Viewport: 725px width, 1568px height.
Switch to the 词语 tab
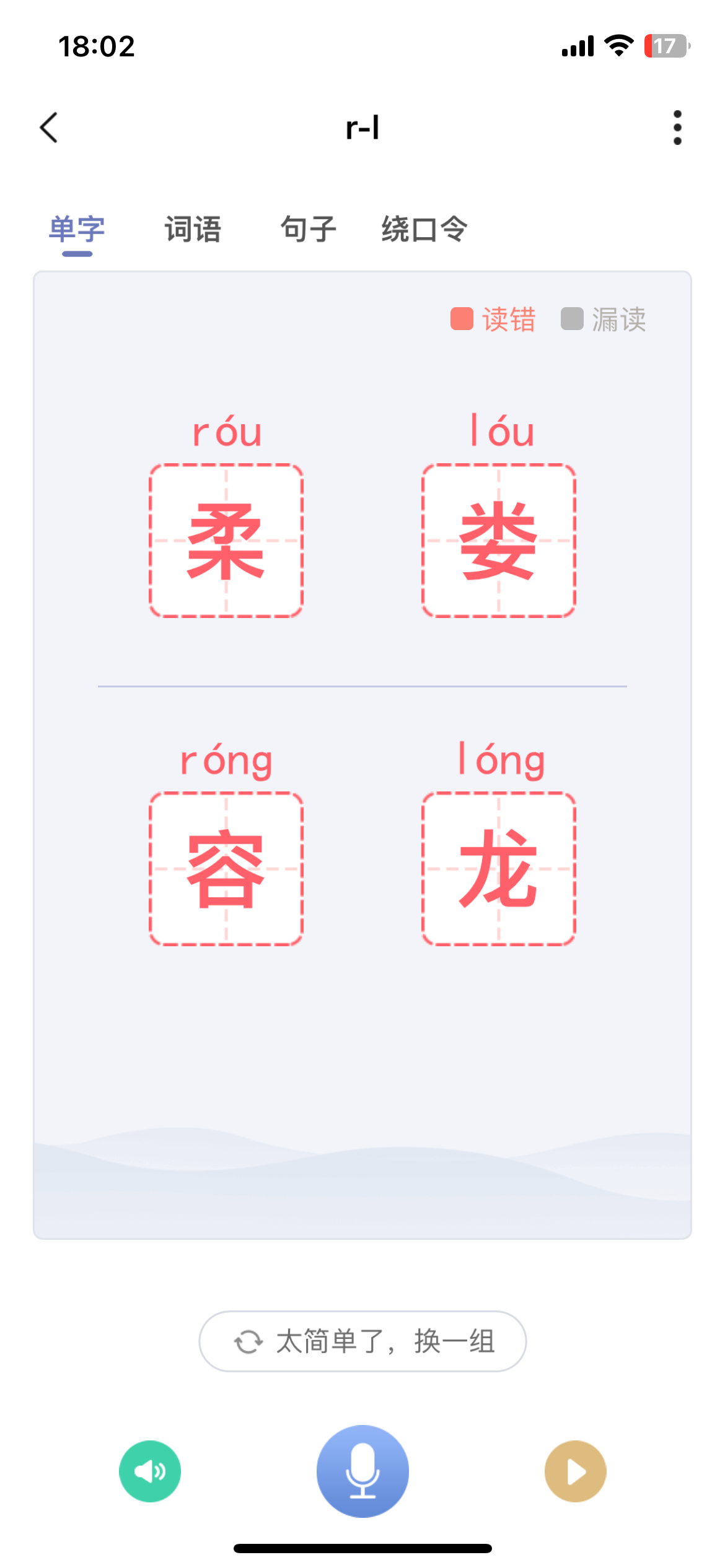[x=193, y=230]
